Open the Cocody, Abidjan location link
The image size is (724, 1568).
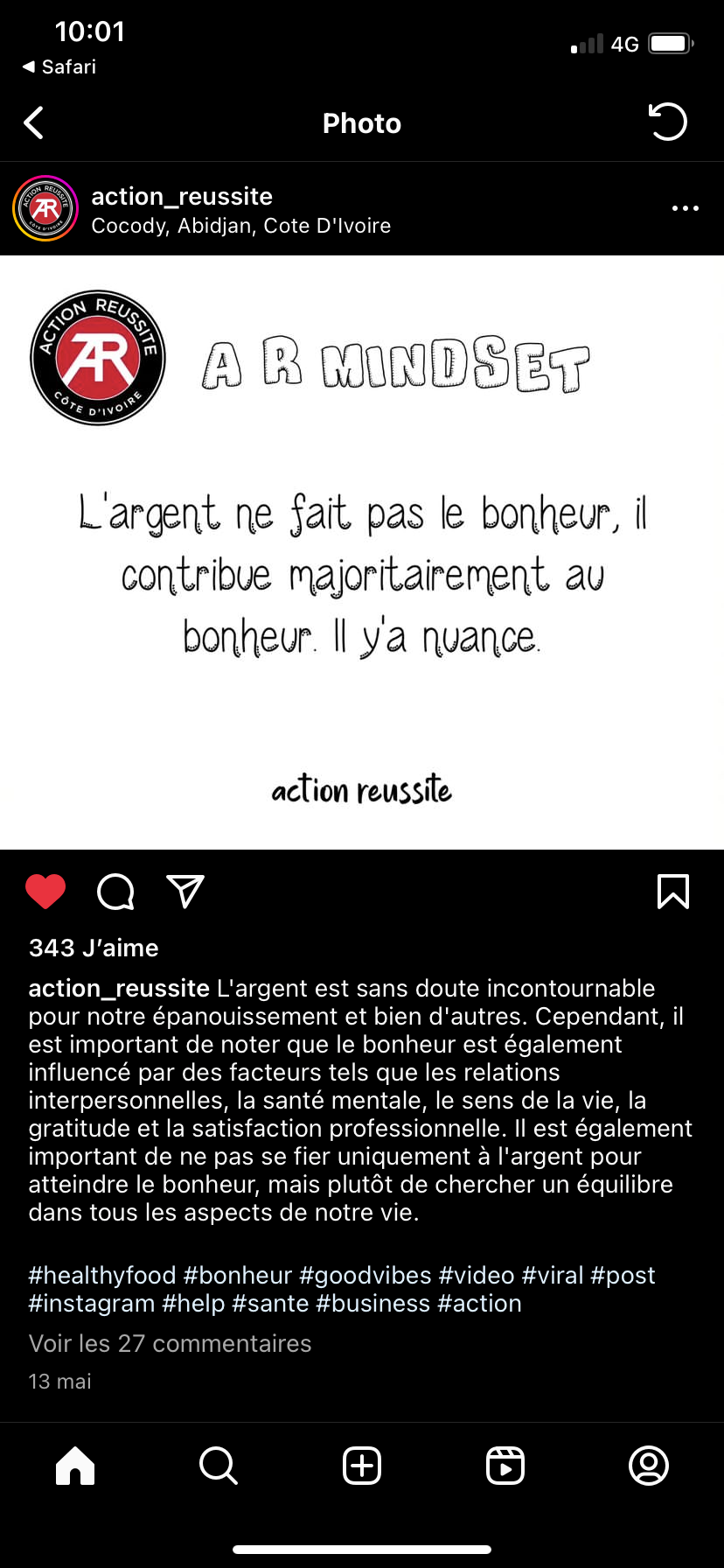240,226
